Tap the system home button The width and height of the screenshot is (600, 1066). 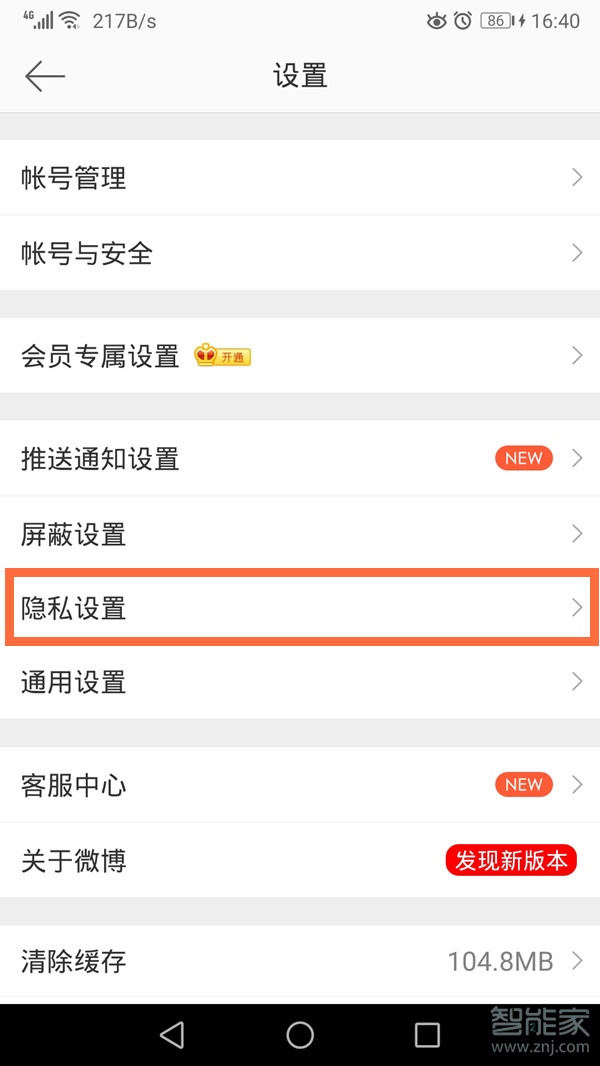click(x=300, y=1035)
